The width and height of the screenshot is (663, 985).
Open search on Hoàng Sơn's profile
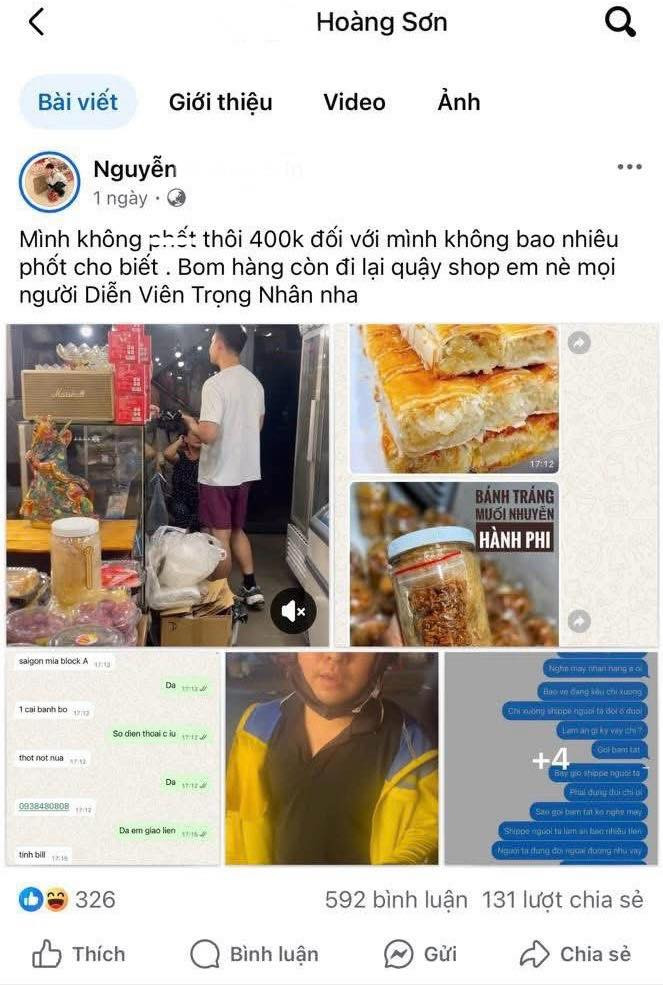pos(620,22)
